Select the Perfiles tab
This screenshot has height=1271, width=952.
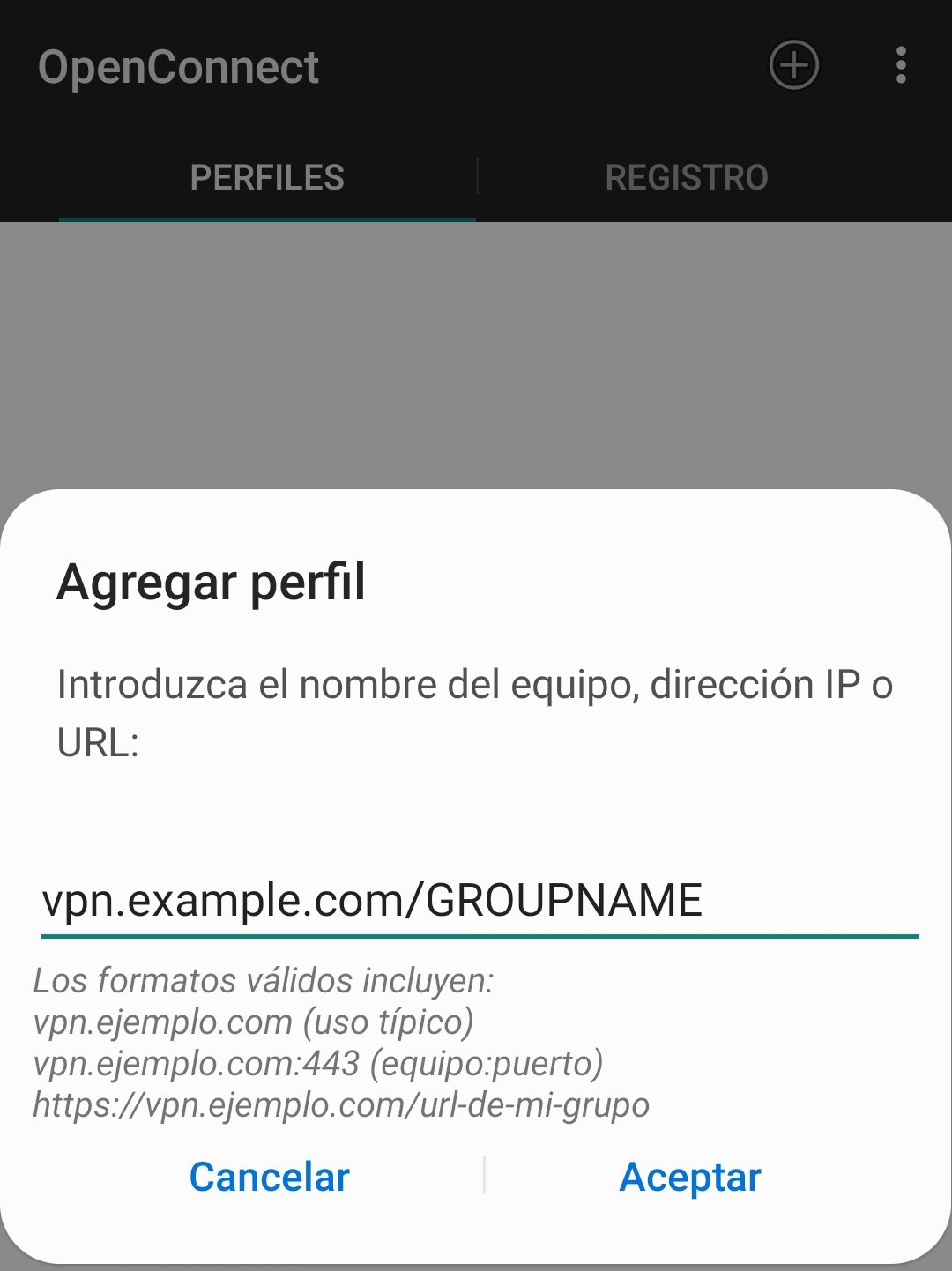(x=267, y=178)
